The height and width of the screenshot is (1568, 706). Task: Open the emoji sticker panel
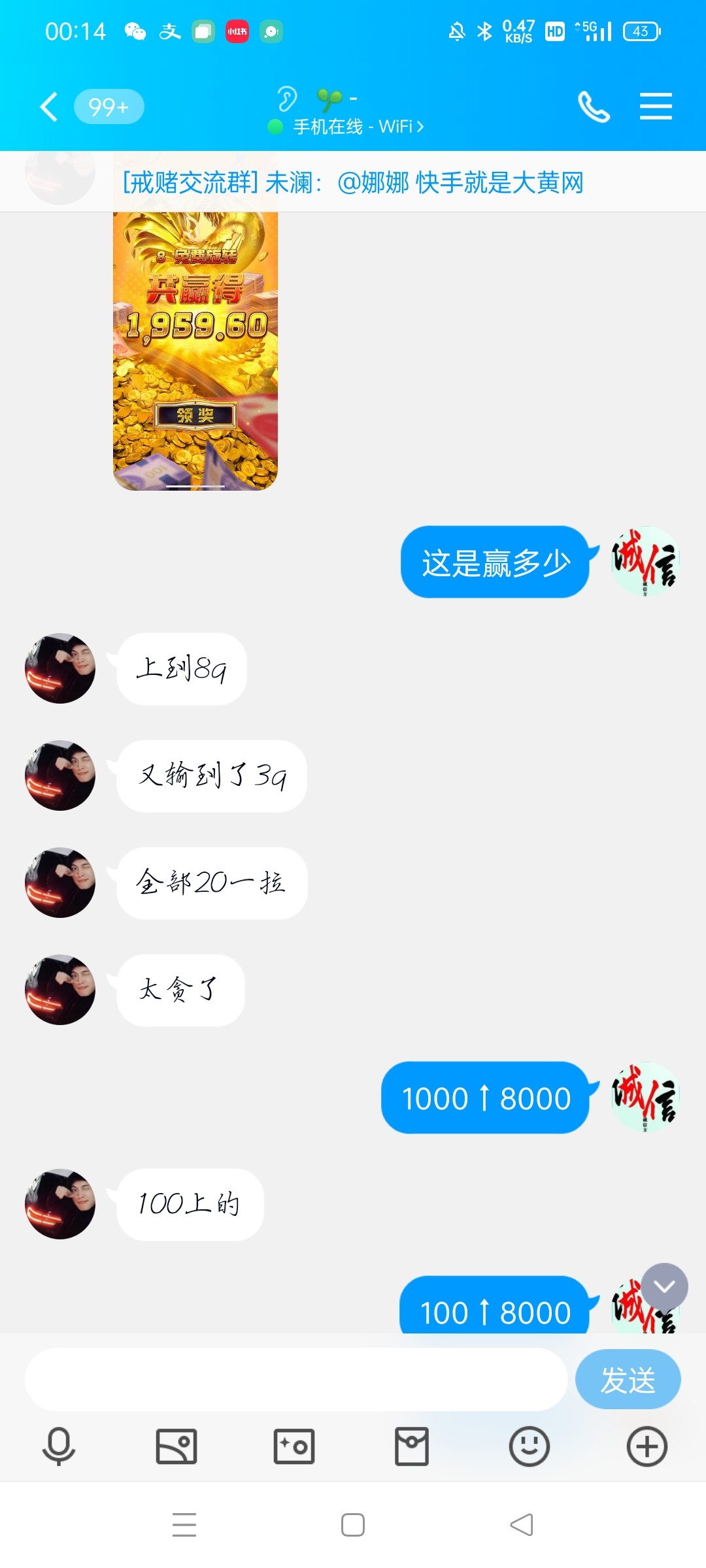529,1446
